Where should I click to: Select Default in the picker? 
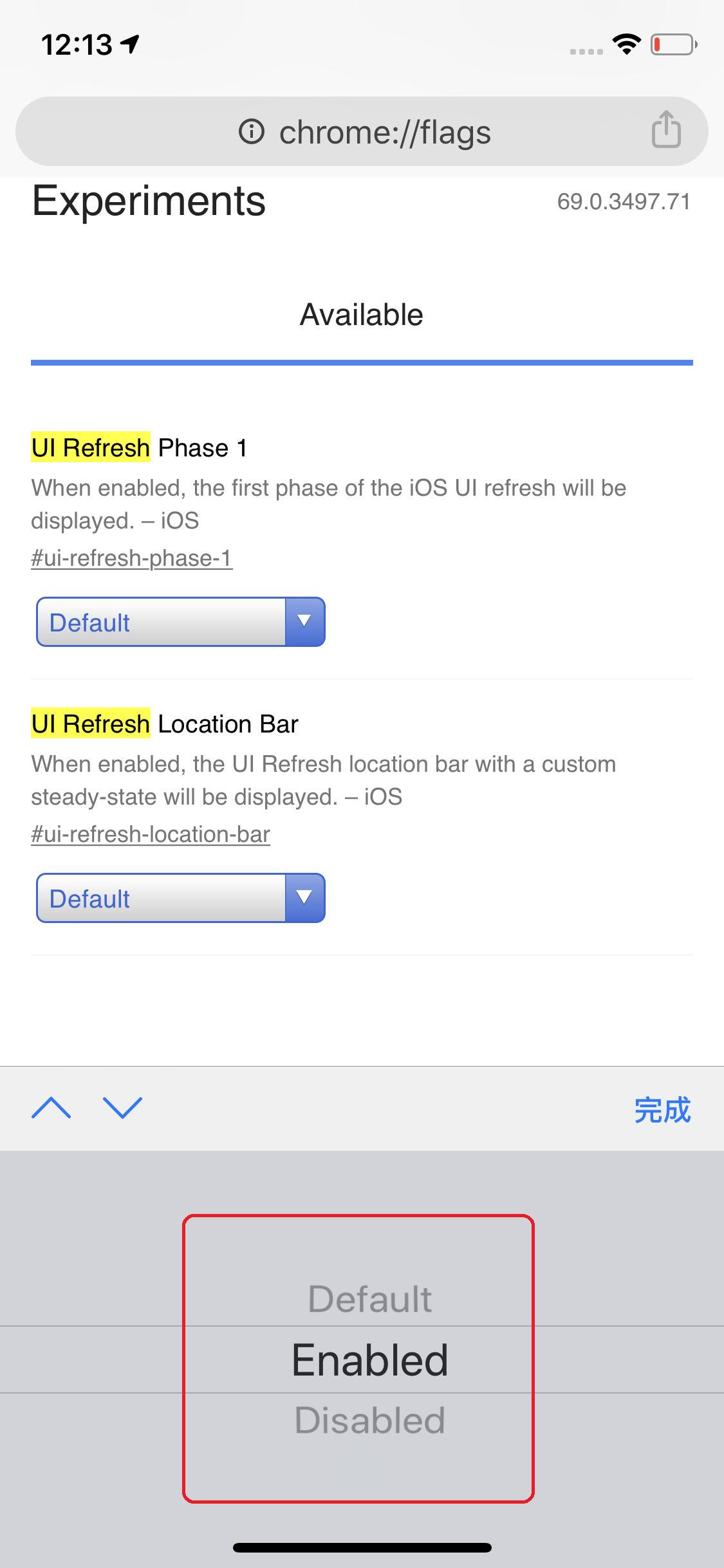click(x=369, y=1299)
